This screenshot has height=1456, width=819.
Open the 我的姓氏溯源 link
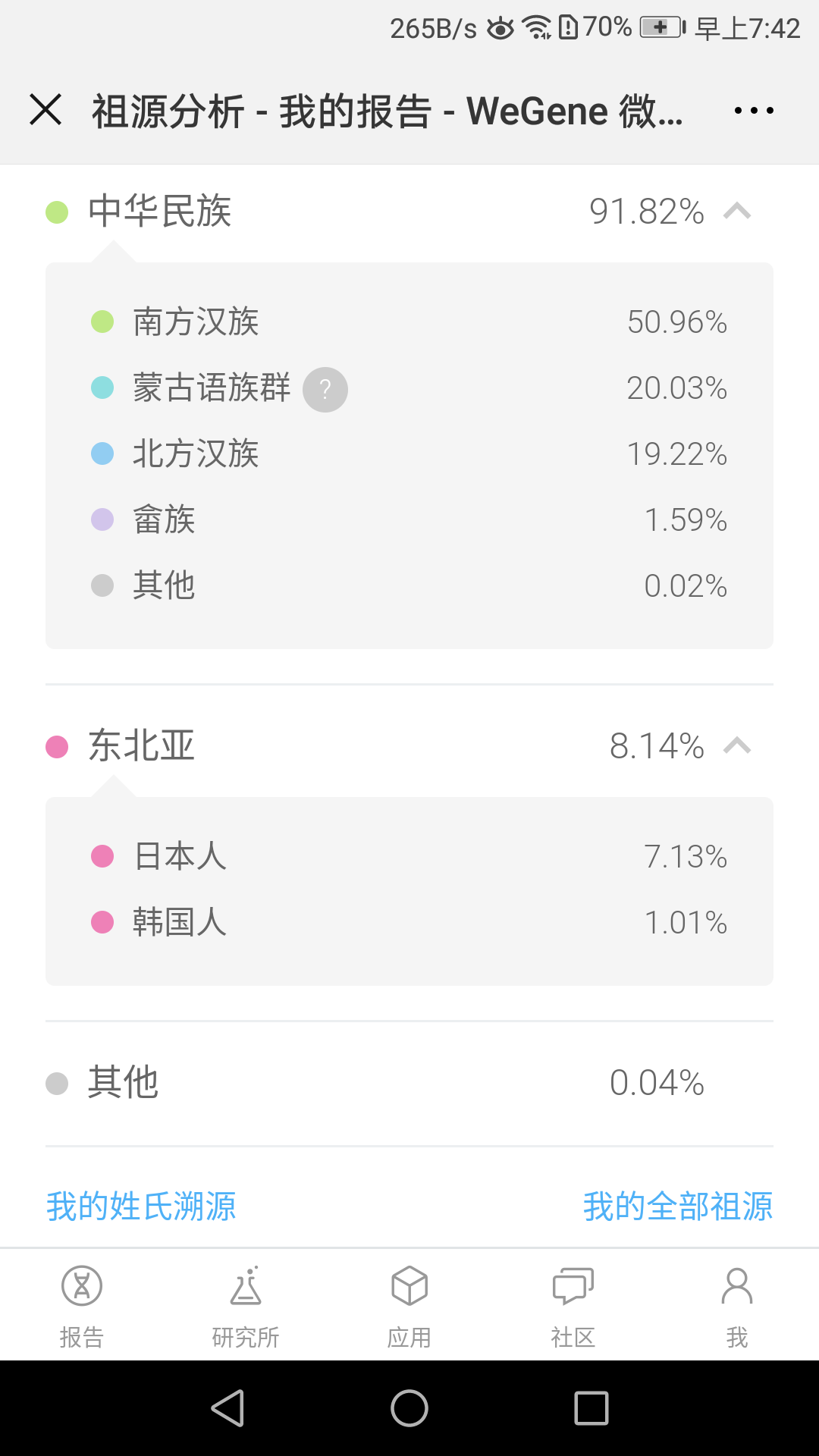(x=141, y=1206)
